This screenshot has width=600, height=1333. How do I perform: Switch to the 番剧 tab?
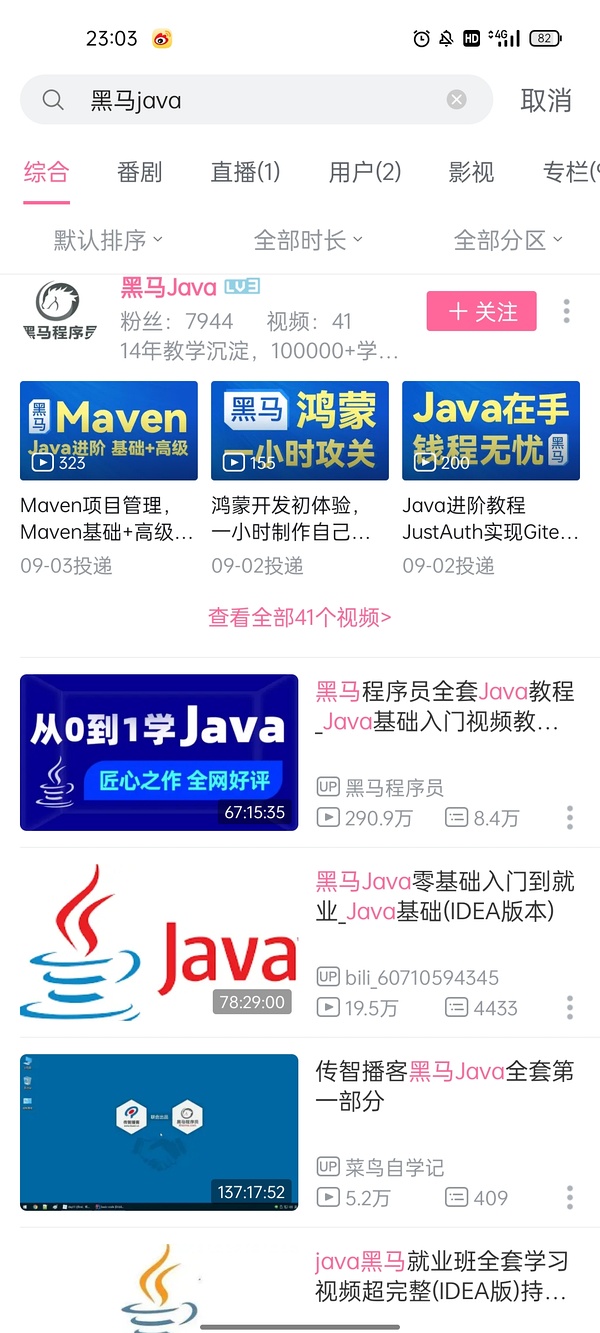coord(139,172)
